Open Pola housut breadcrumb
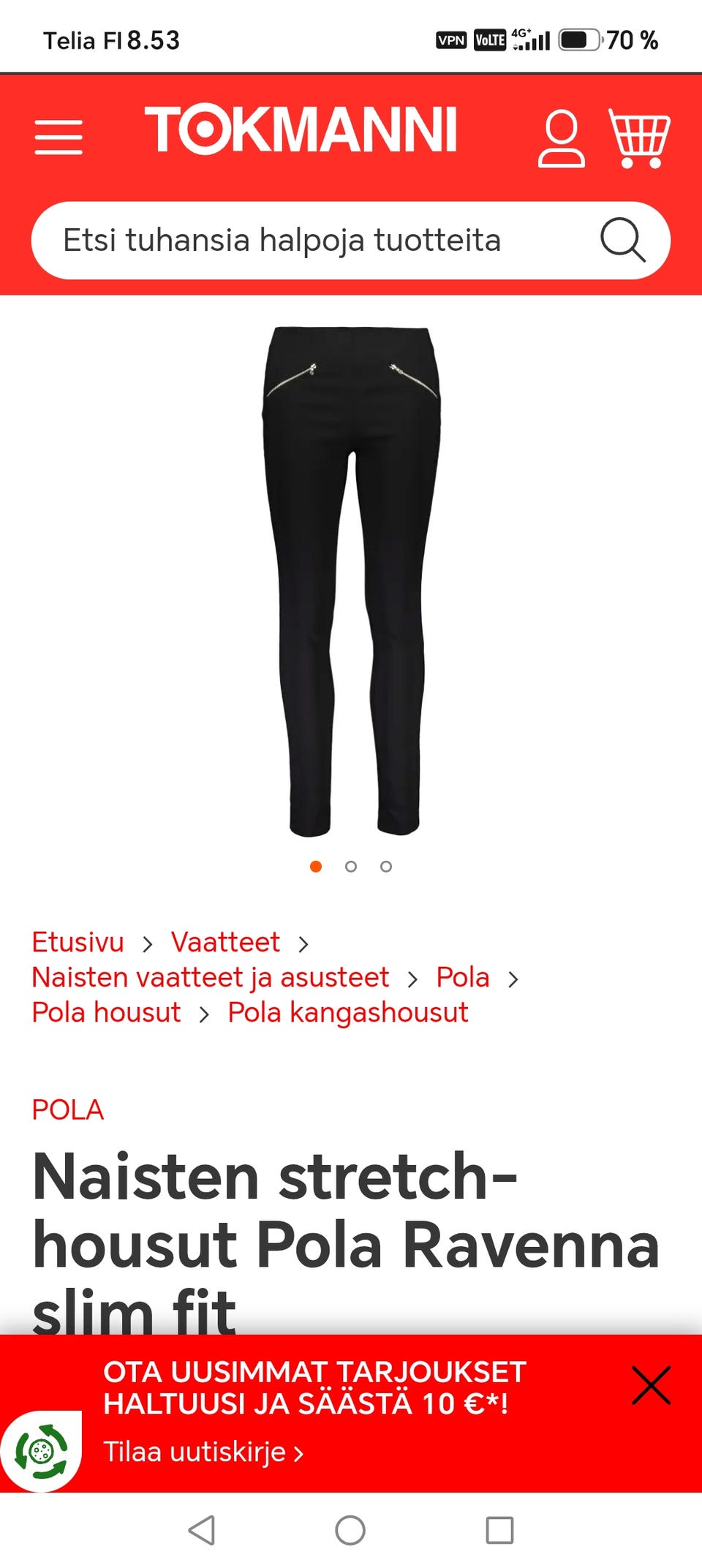Screen dimensions: 702x1568 coord(106,1012)
